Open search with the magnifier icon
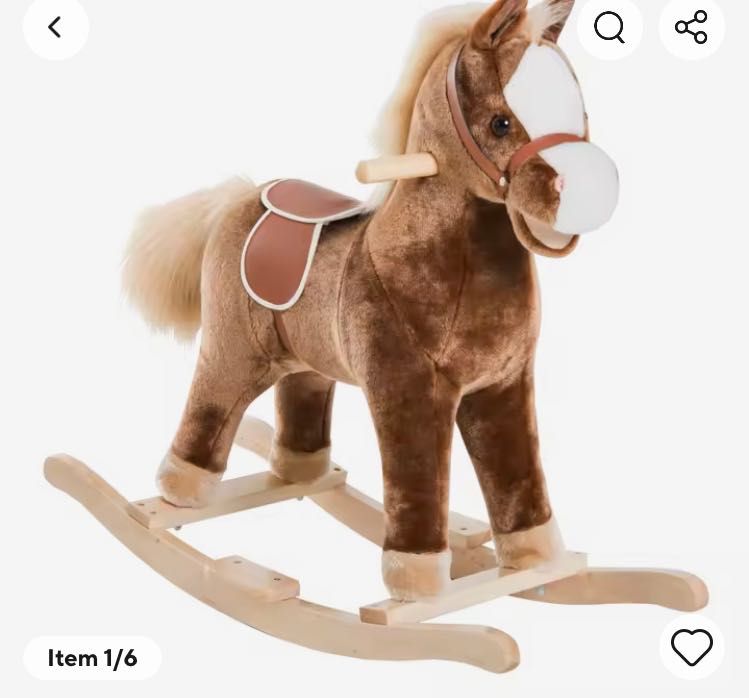Viewport: 749px width, 698px height. pos(609,27)
